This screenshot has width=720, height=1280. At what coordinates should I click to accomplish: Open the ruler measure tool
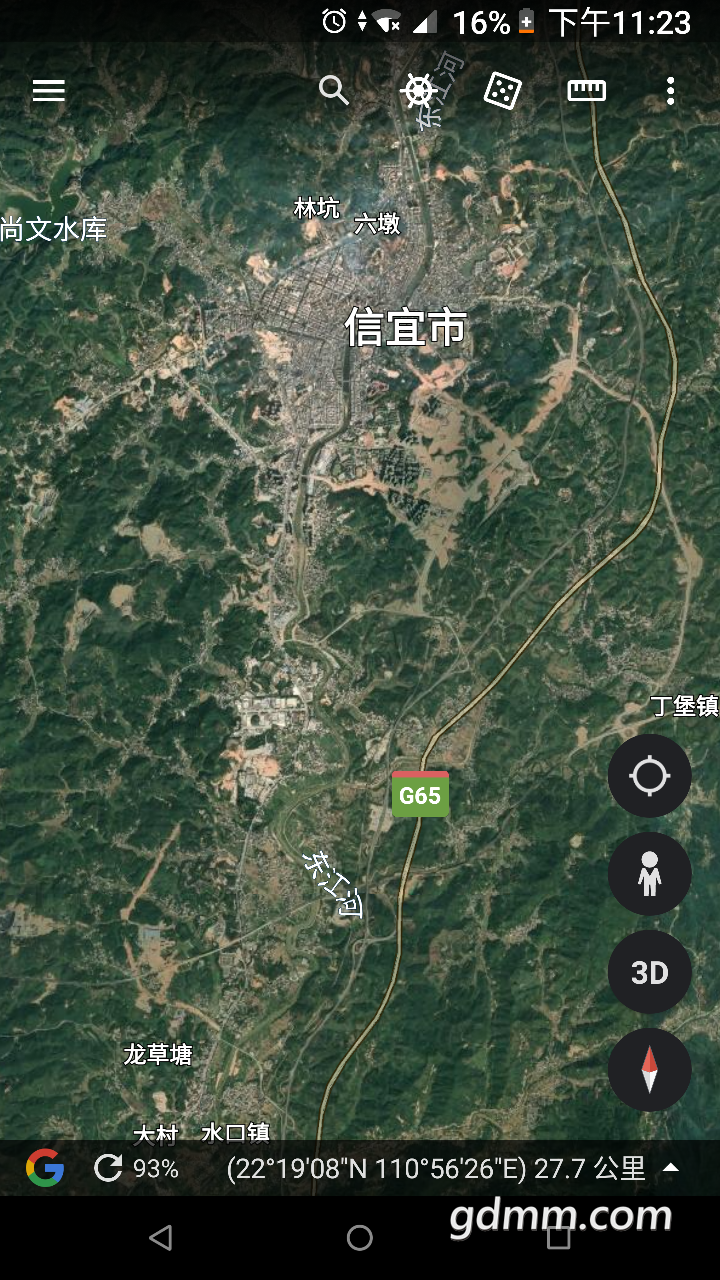587,91
